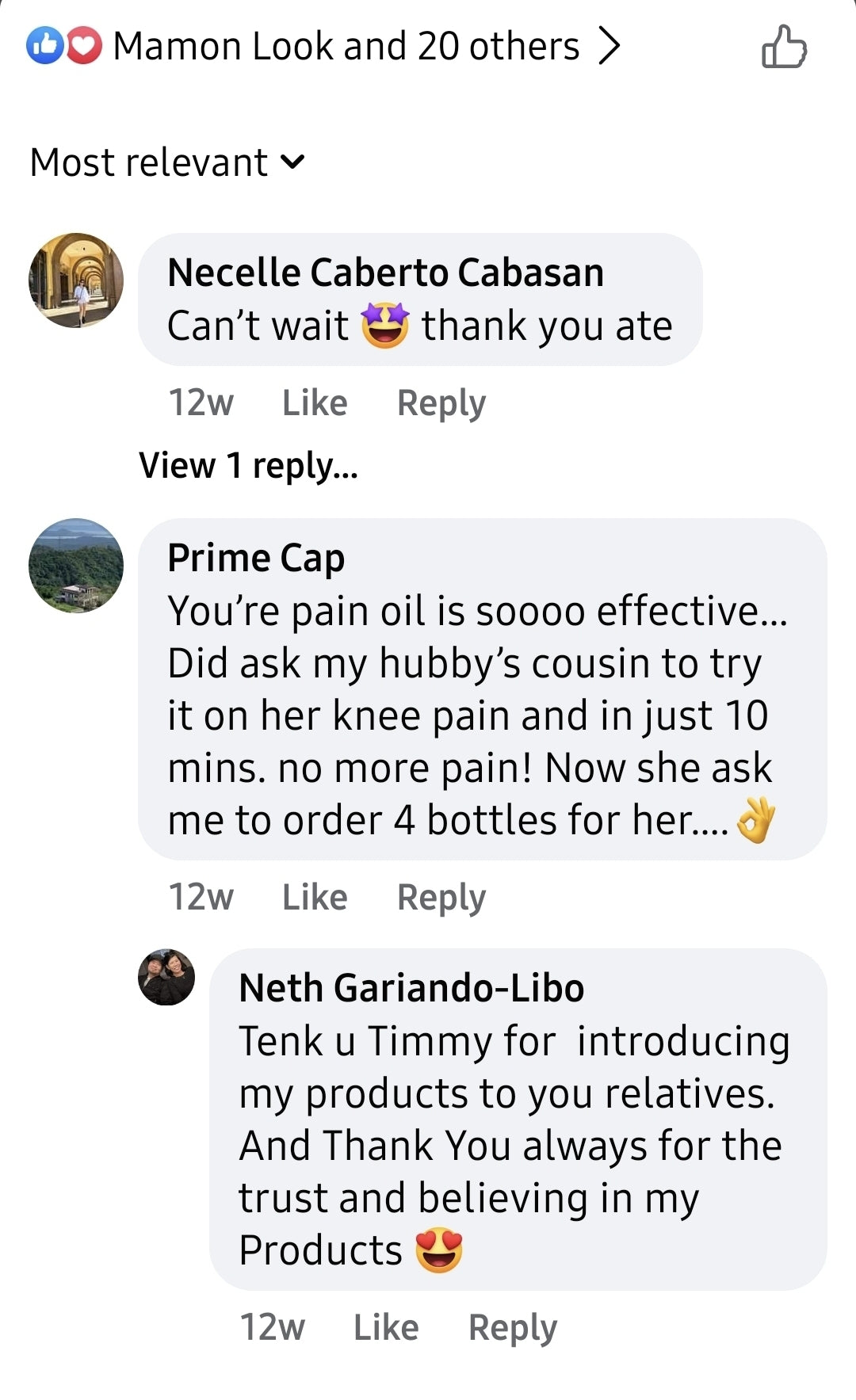Open Prime Cap's profile picture

(x=77, y=564)
